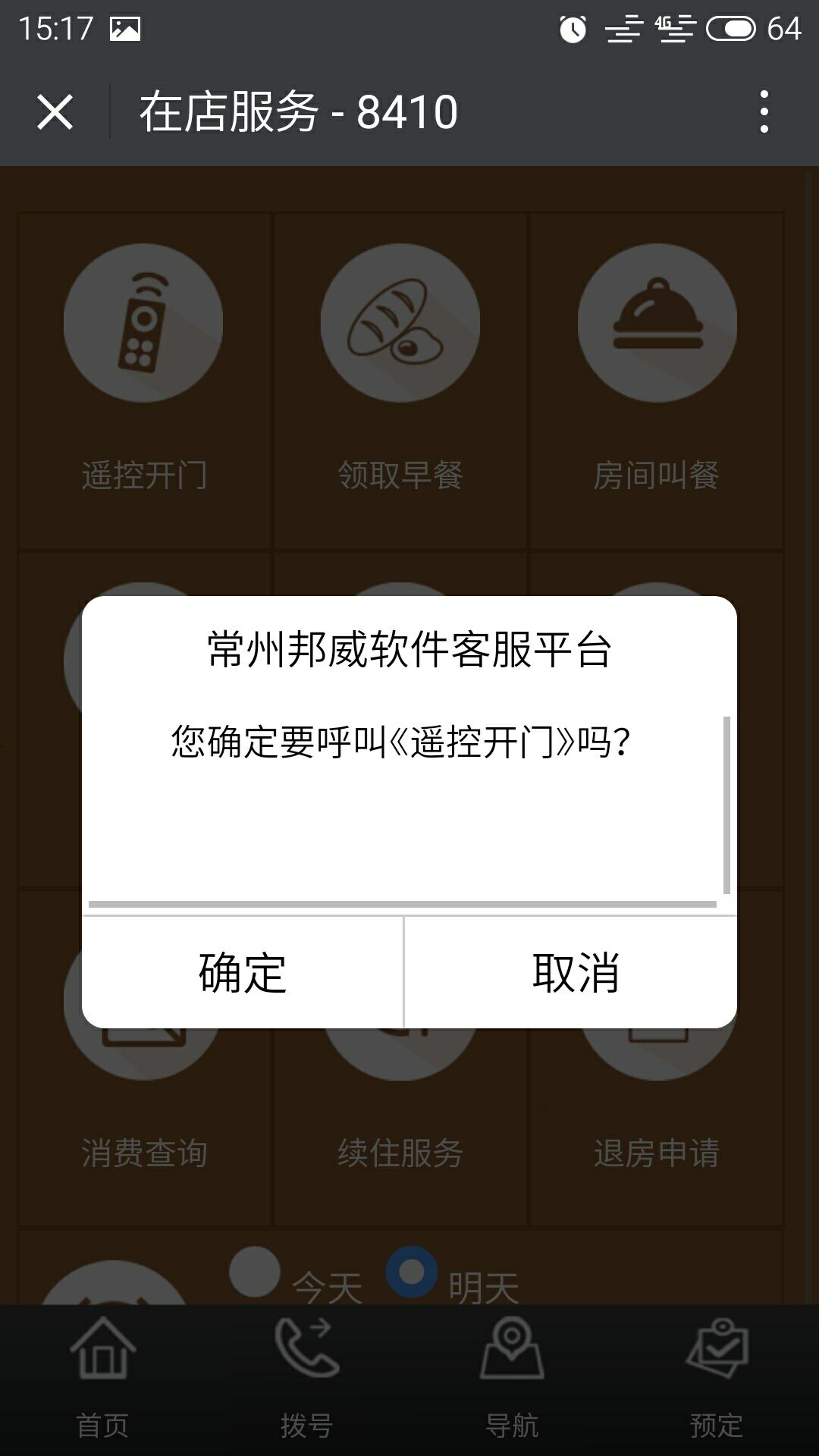The height and width of the screenshot is (1456, 819).
Task: Open the three-dot overflow menu
Action: point(764,112)
